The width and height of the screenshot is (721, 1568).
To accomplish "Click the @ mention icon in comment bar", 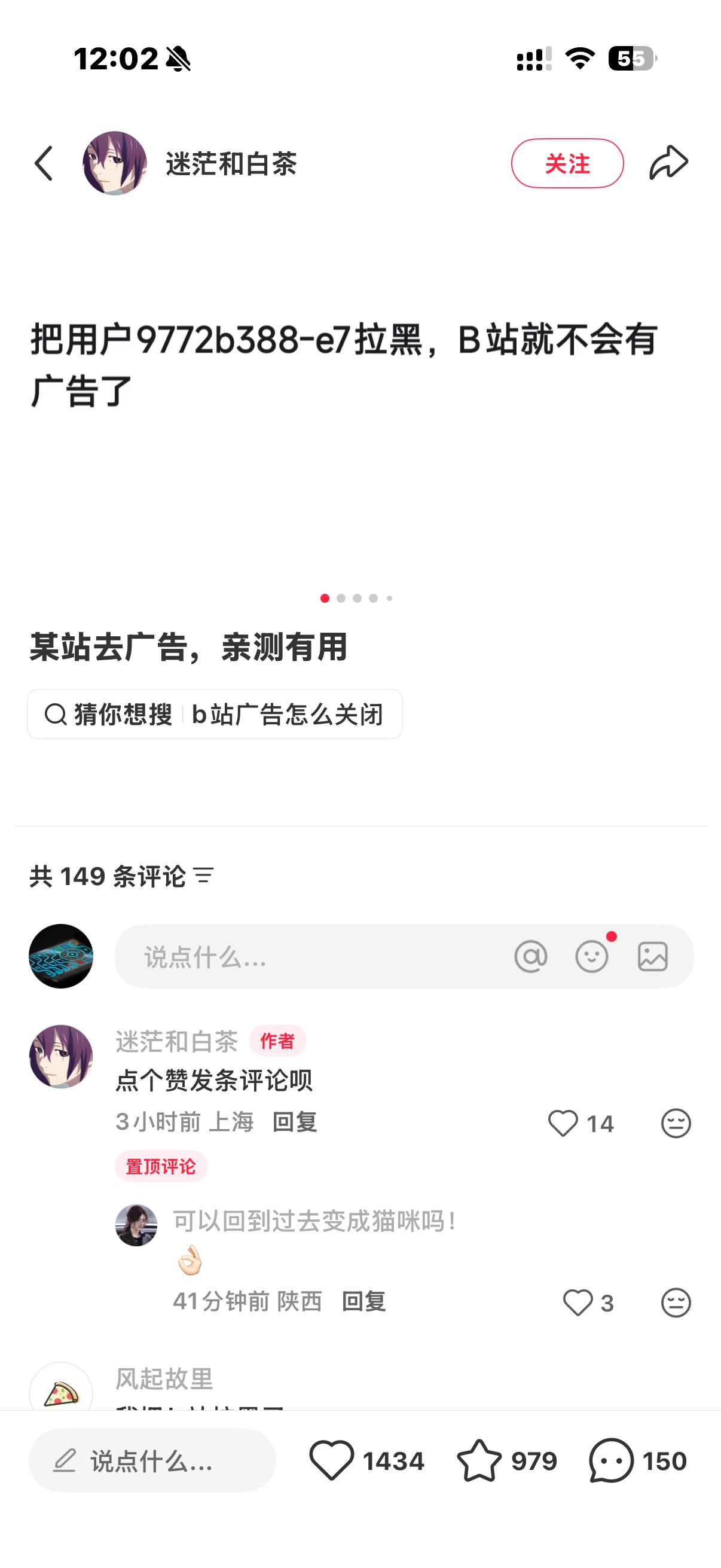I will [531, 957].
